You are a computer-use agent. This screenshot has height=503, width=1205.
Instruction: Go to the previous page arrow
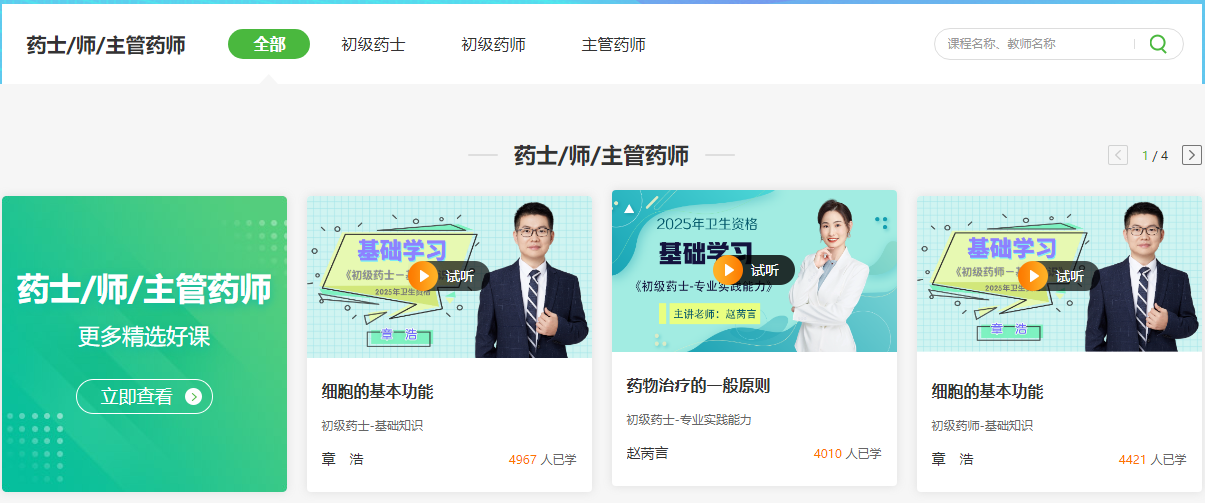click(1118, 155)
